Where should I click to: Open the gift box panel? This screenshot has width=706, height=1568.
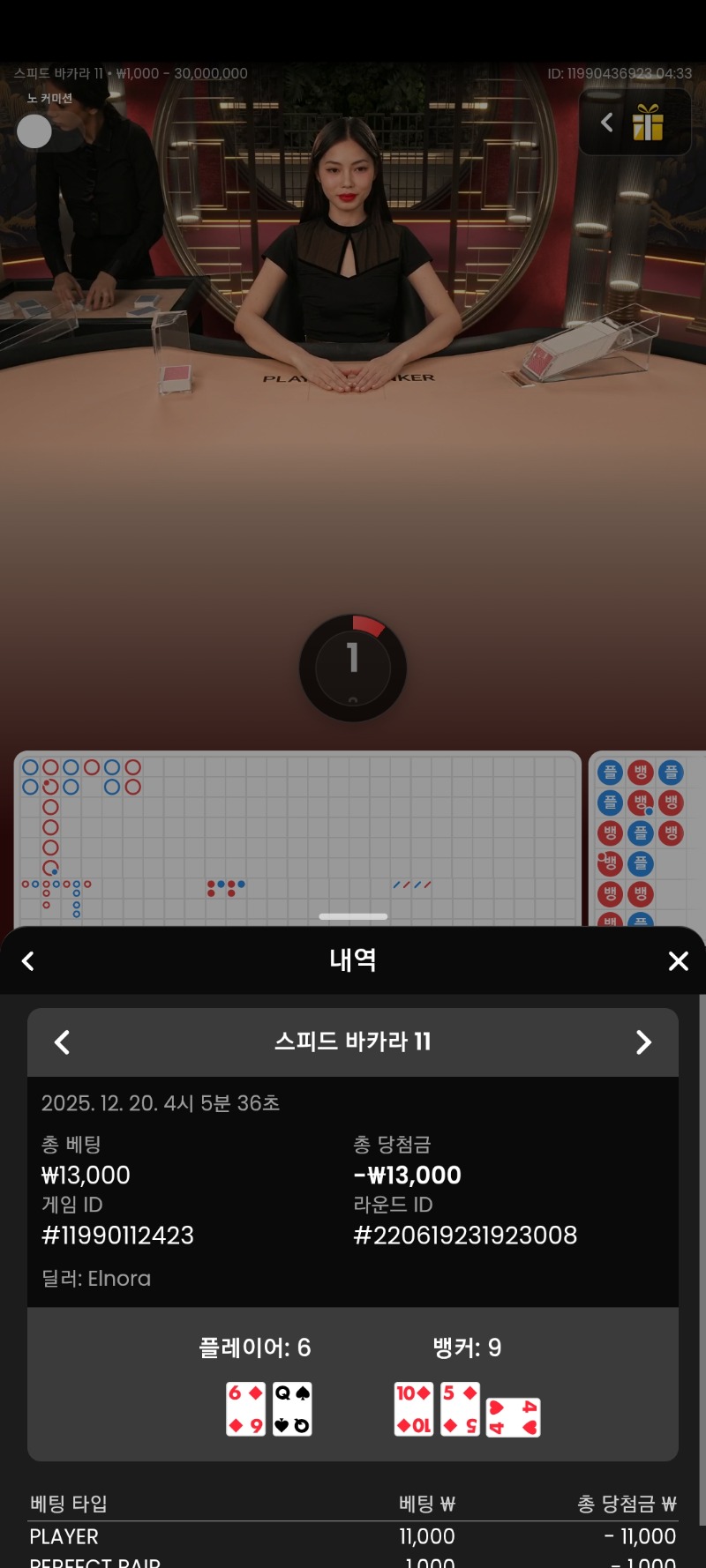click(648, 123)
